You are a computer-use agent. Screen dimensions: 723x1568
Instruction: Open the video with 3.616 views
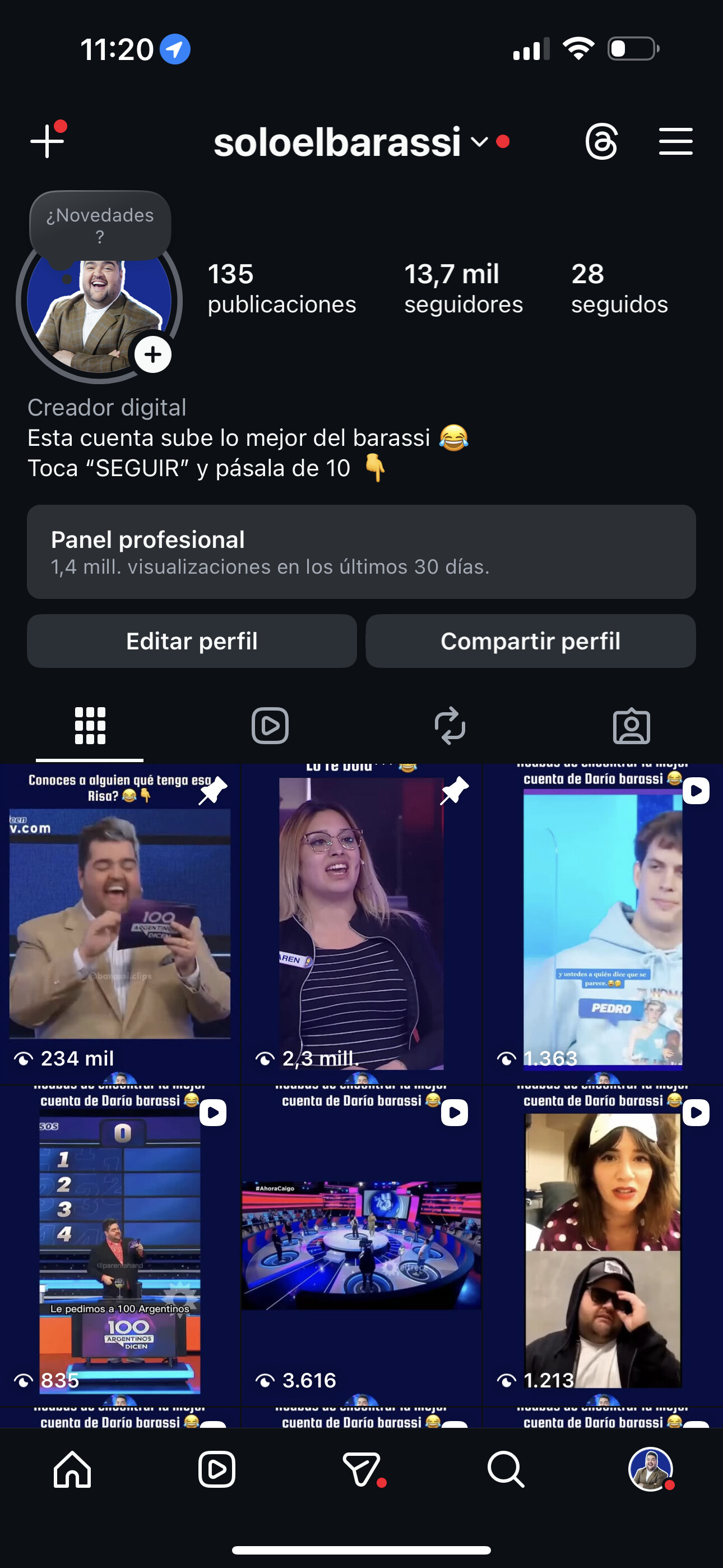[x=361, y=1245]
